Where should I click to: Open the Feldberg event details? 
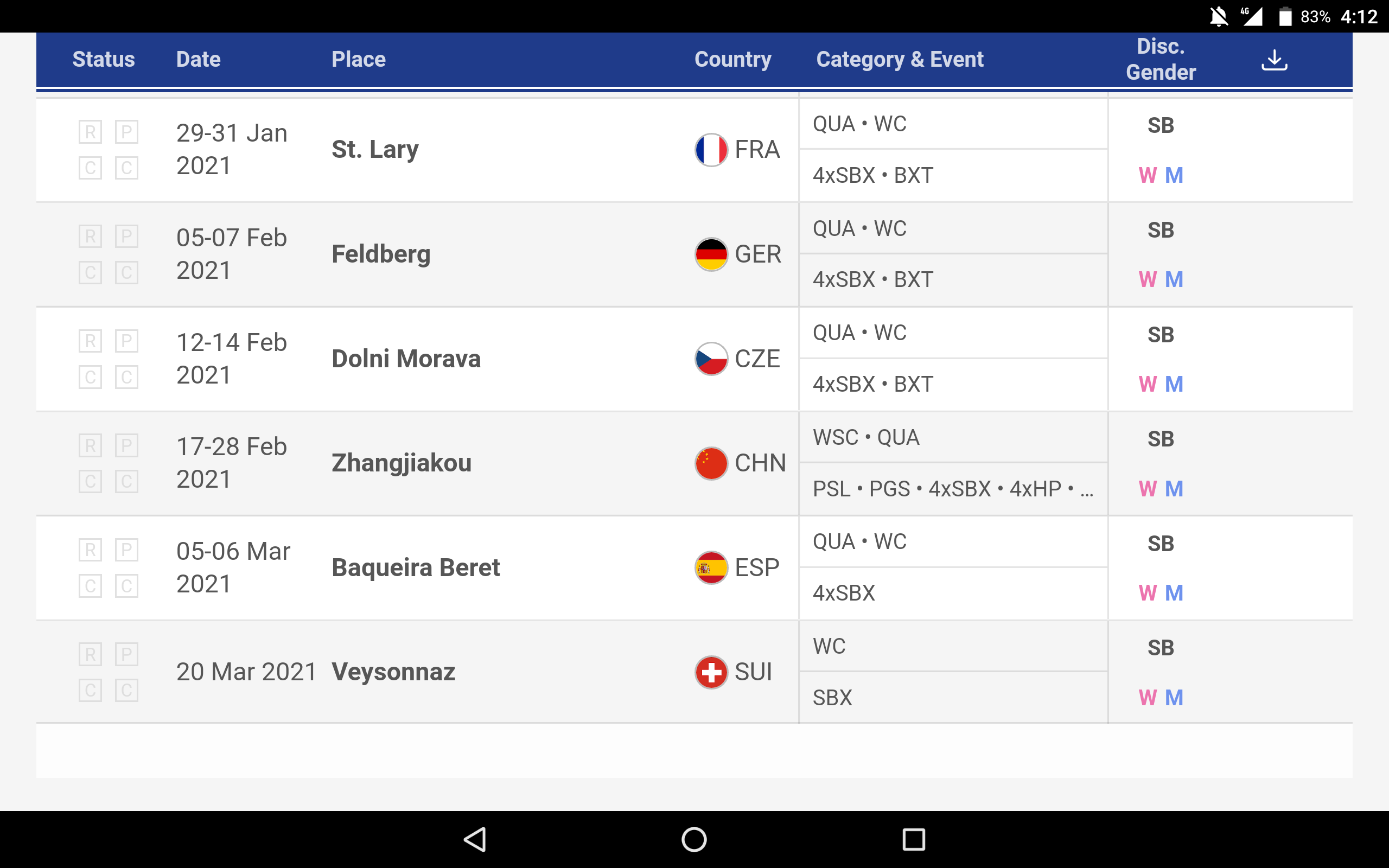[380, 254]
